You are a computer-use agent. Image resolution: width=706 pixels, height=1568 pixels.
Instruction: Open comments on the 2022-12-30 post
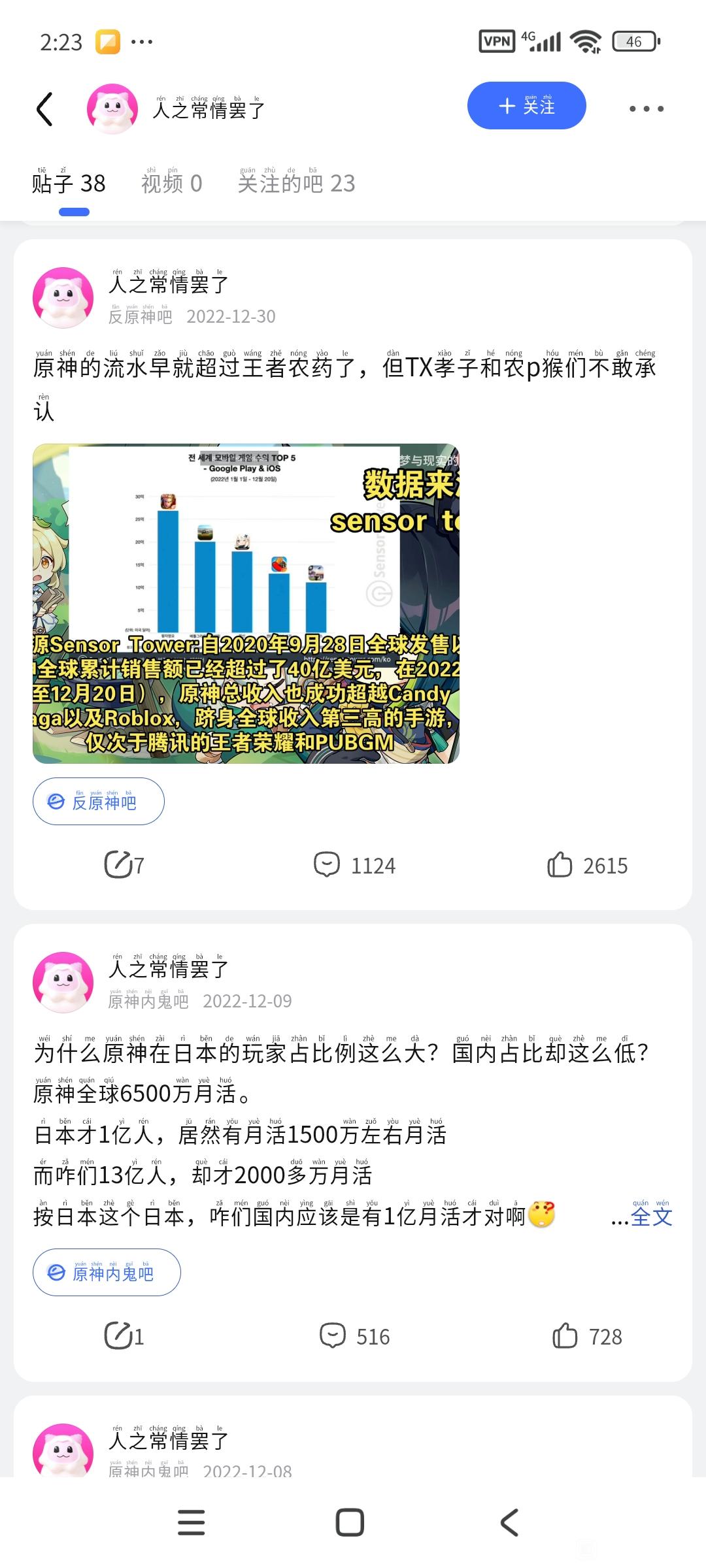coord(354,865)
